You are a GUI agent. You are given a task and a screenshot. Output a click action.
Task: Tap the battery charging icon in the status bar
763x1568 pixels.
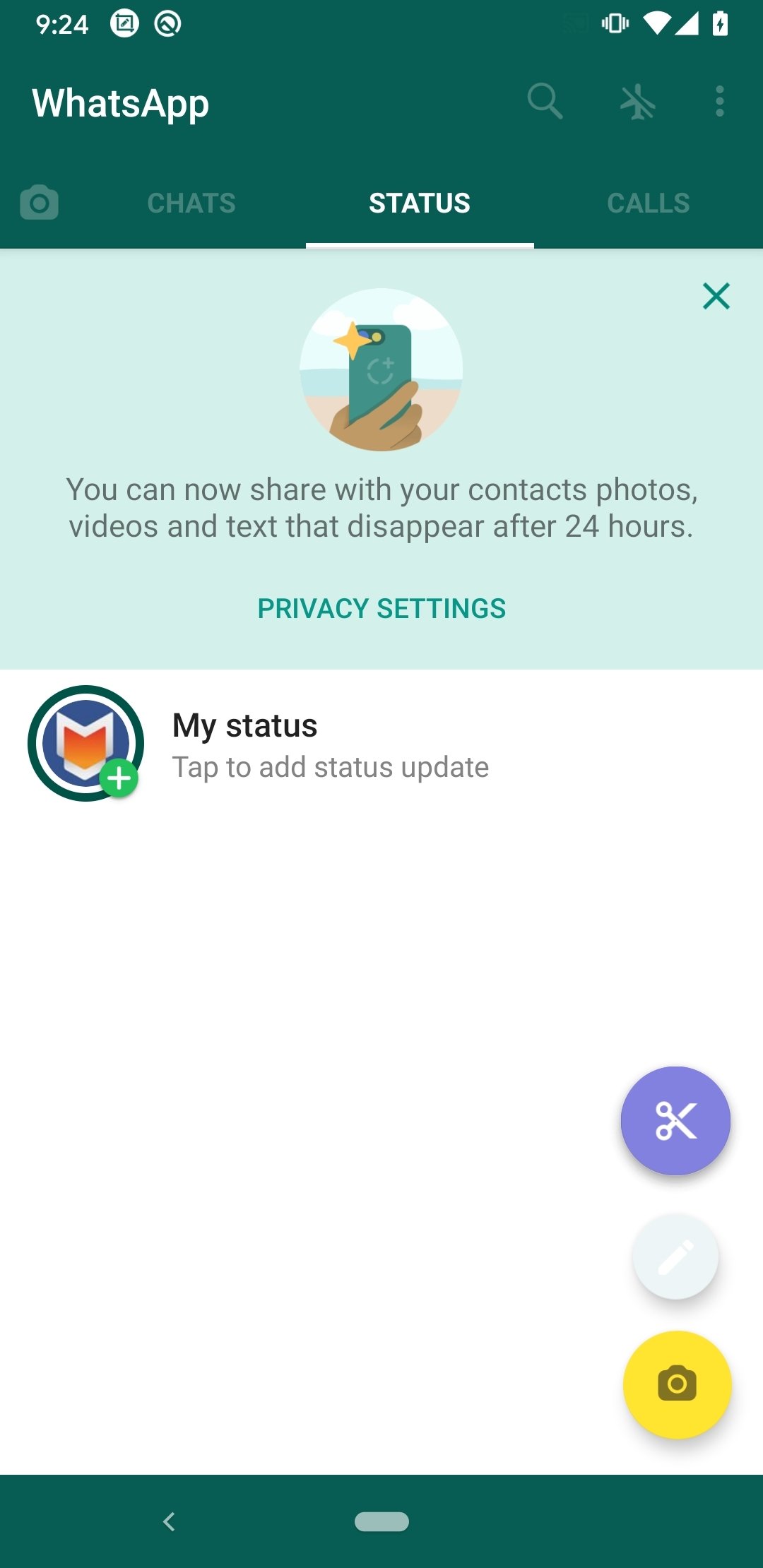pyautogui.click(x=720, y=22)
